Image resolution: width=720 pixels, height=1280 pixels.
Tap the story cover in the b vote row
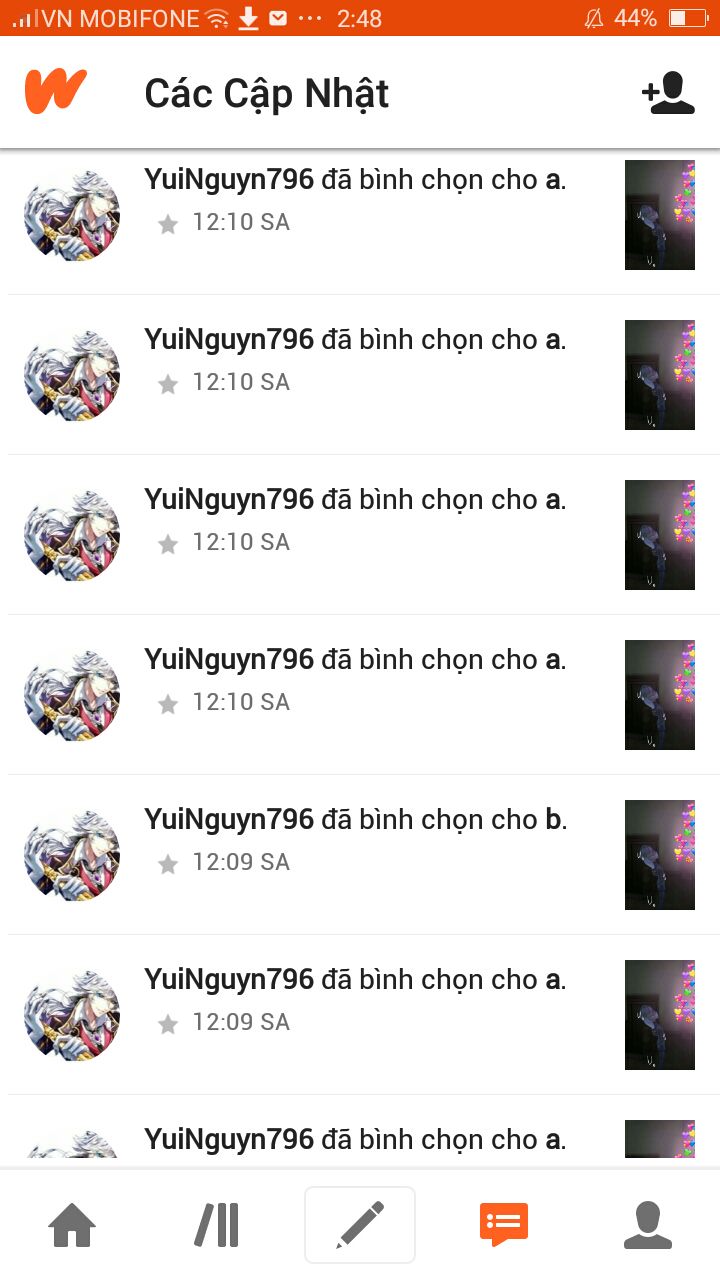tap(660, 855)
